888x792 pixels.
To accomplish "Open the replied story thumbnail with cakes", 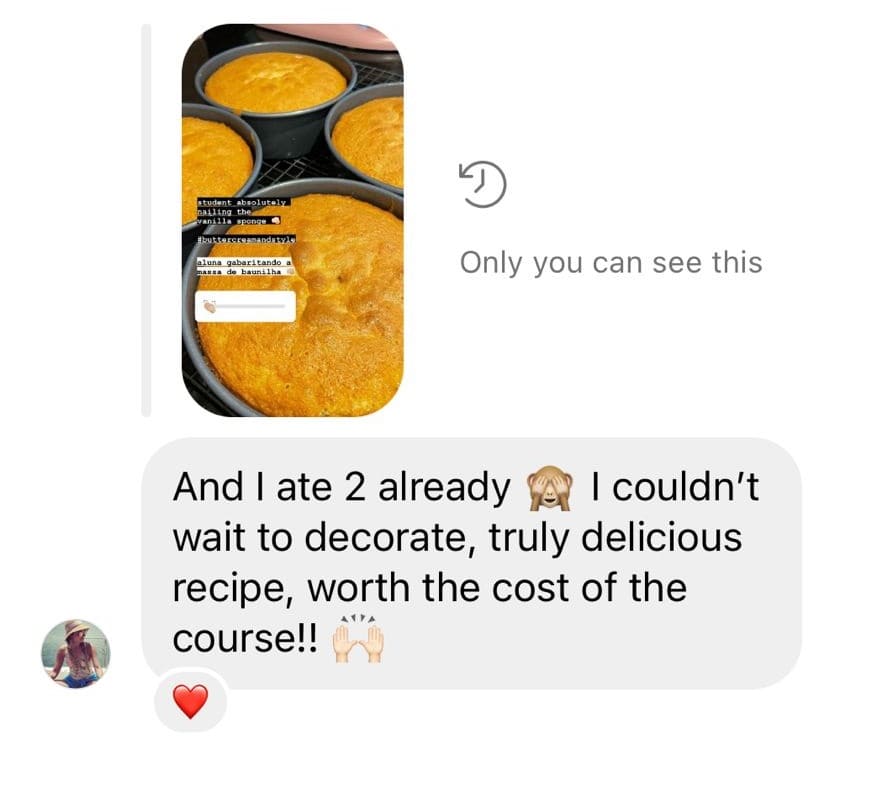I will click(x=292, y=220).
